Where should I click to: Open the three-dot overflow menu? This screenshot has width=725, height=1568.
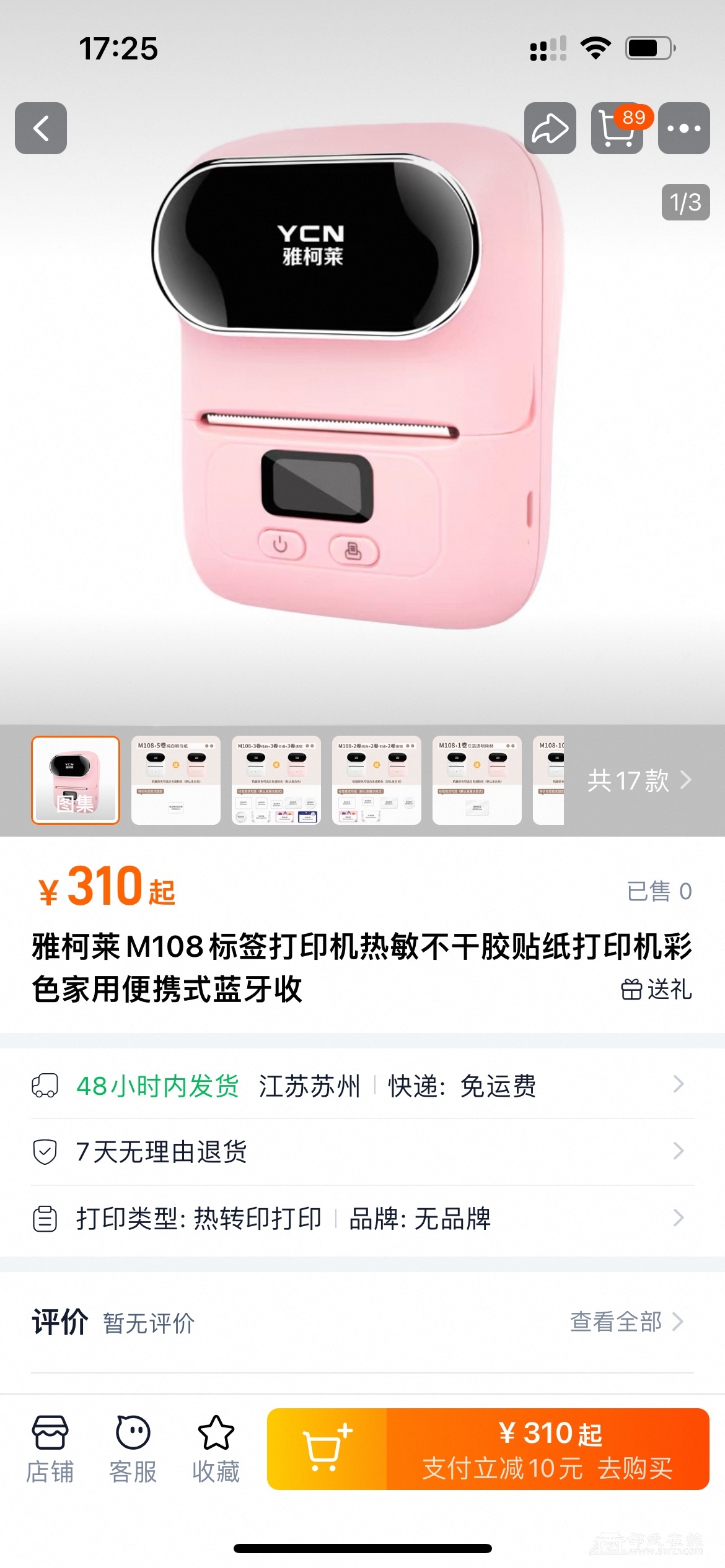(683, 128)
